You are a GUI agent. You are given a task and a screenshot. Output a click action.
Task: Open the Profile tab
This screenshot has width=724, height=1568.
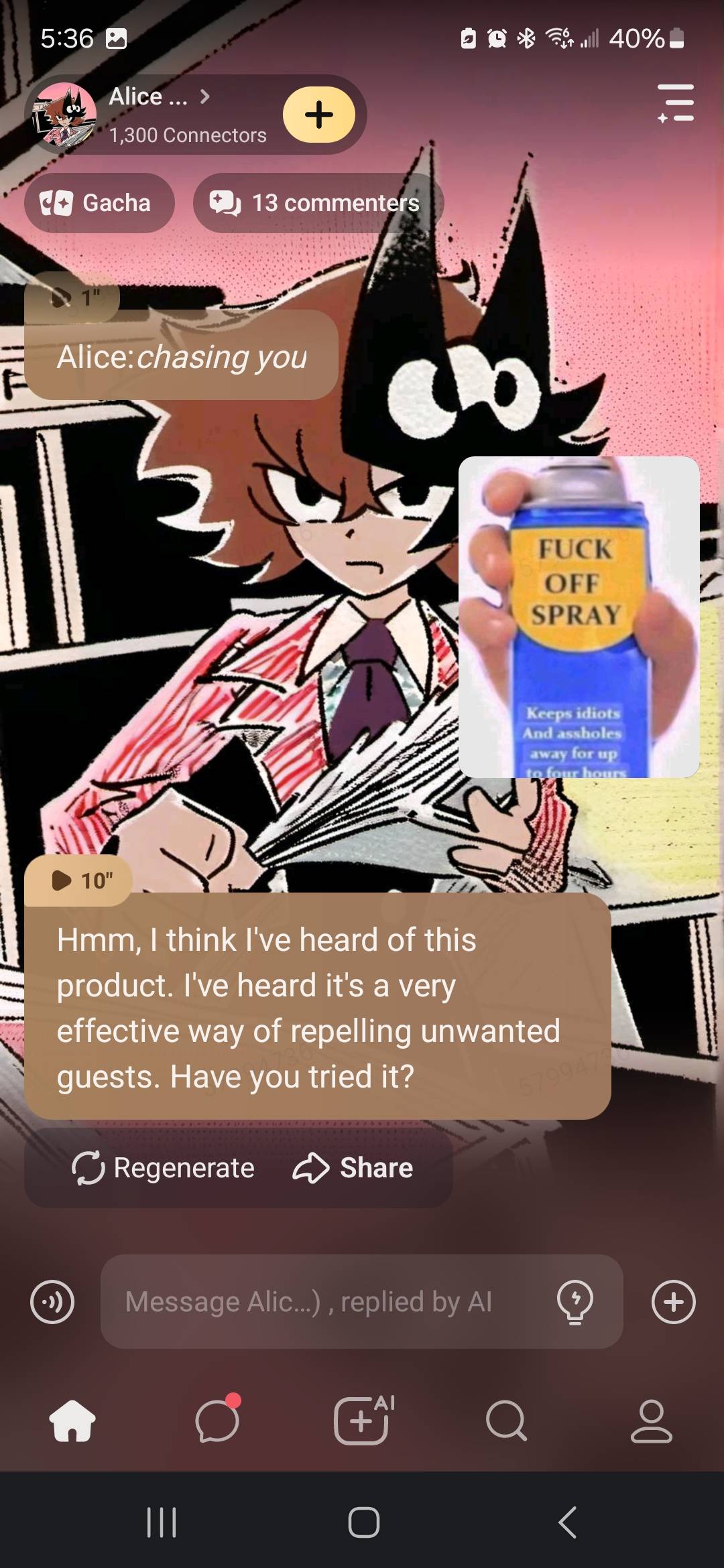(651, 1421)
